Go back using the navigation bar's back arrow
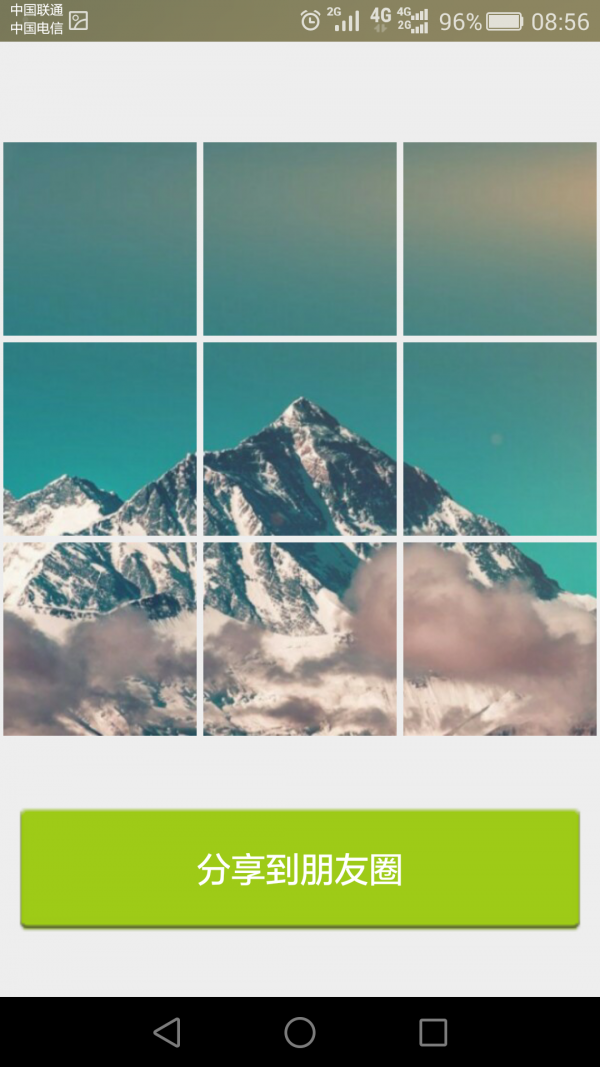The image size is (600, 1067). tap(167, 1032)
